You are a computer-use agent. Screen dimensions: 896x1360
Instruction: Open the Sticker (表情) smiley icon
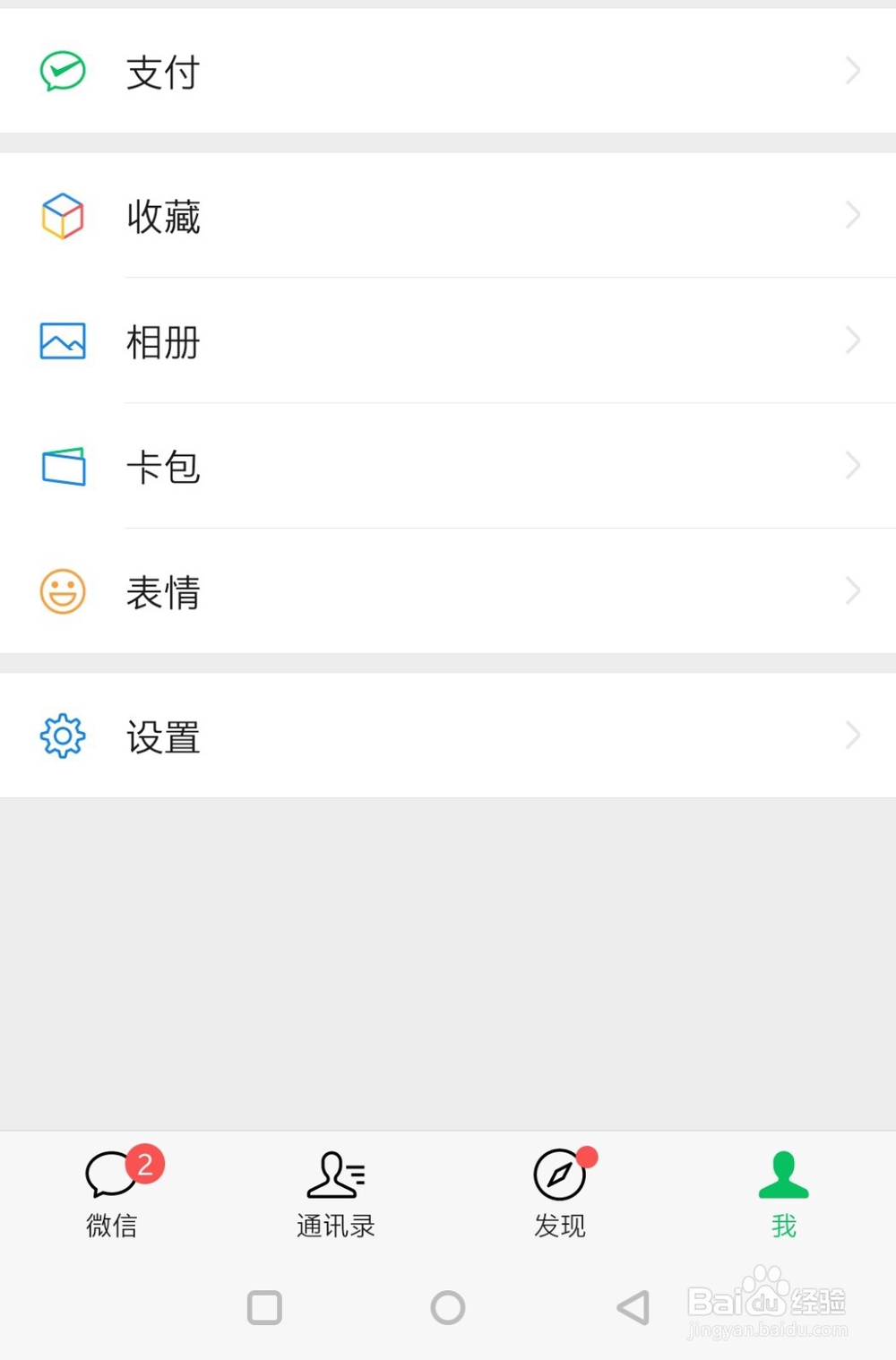tap(61, 591)
